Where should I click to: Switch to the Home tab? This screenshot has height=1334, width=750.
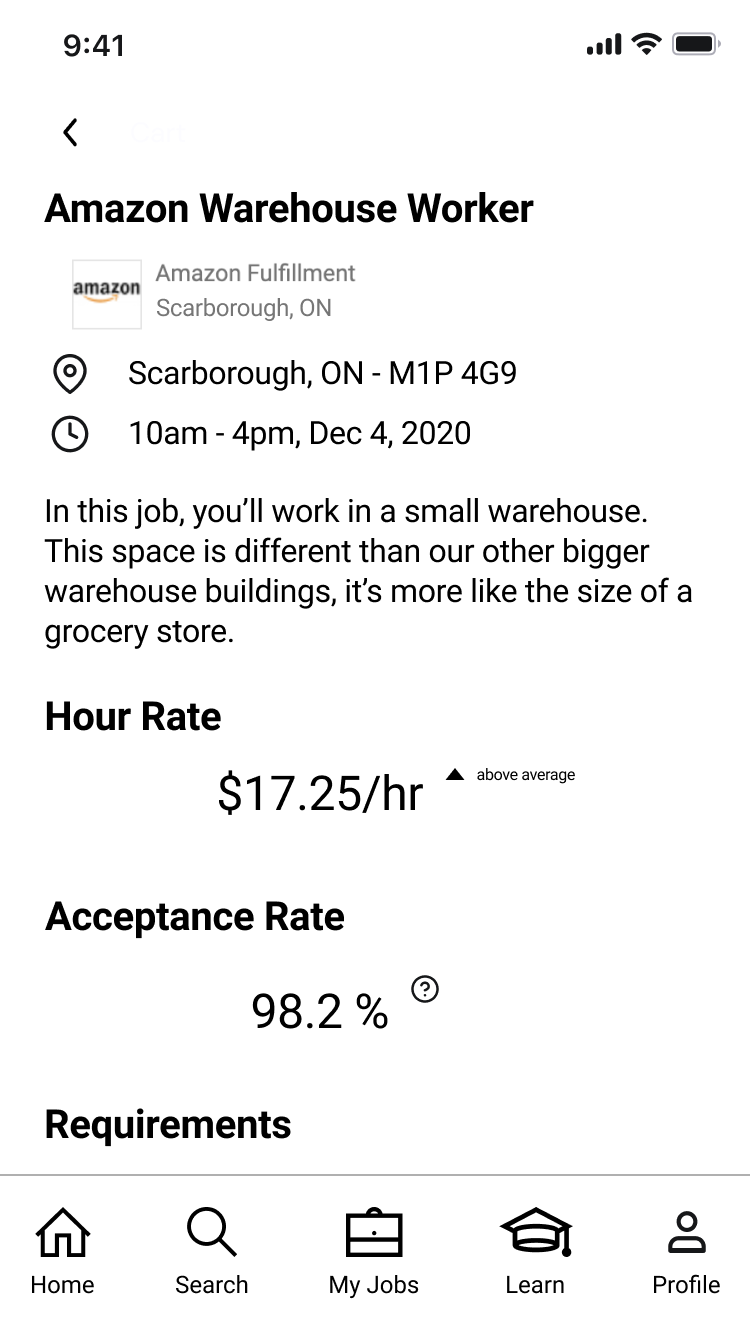pyautogui.click(x=63, y=1251)
